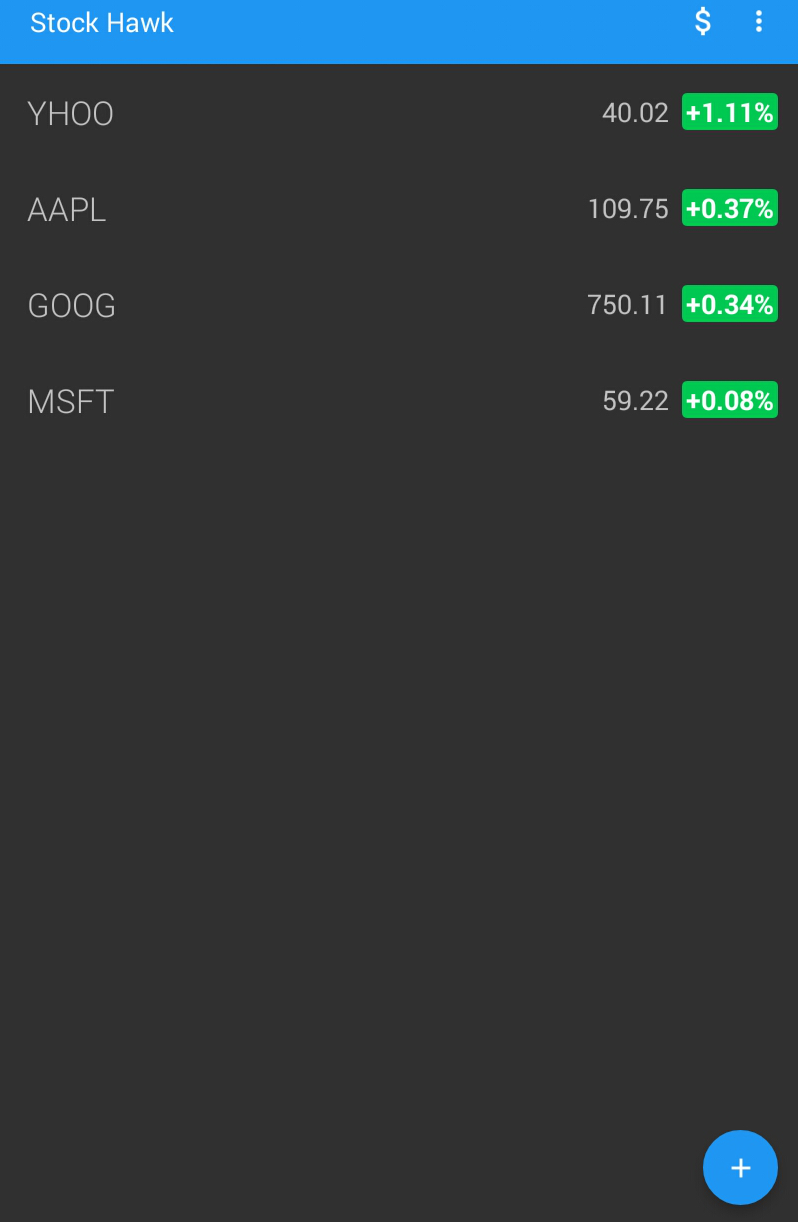This screenshot has height=1222, width=798.
Task: Add a new stock with plus button
Action: click(x=740, y=1167)
